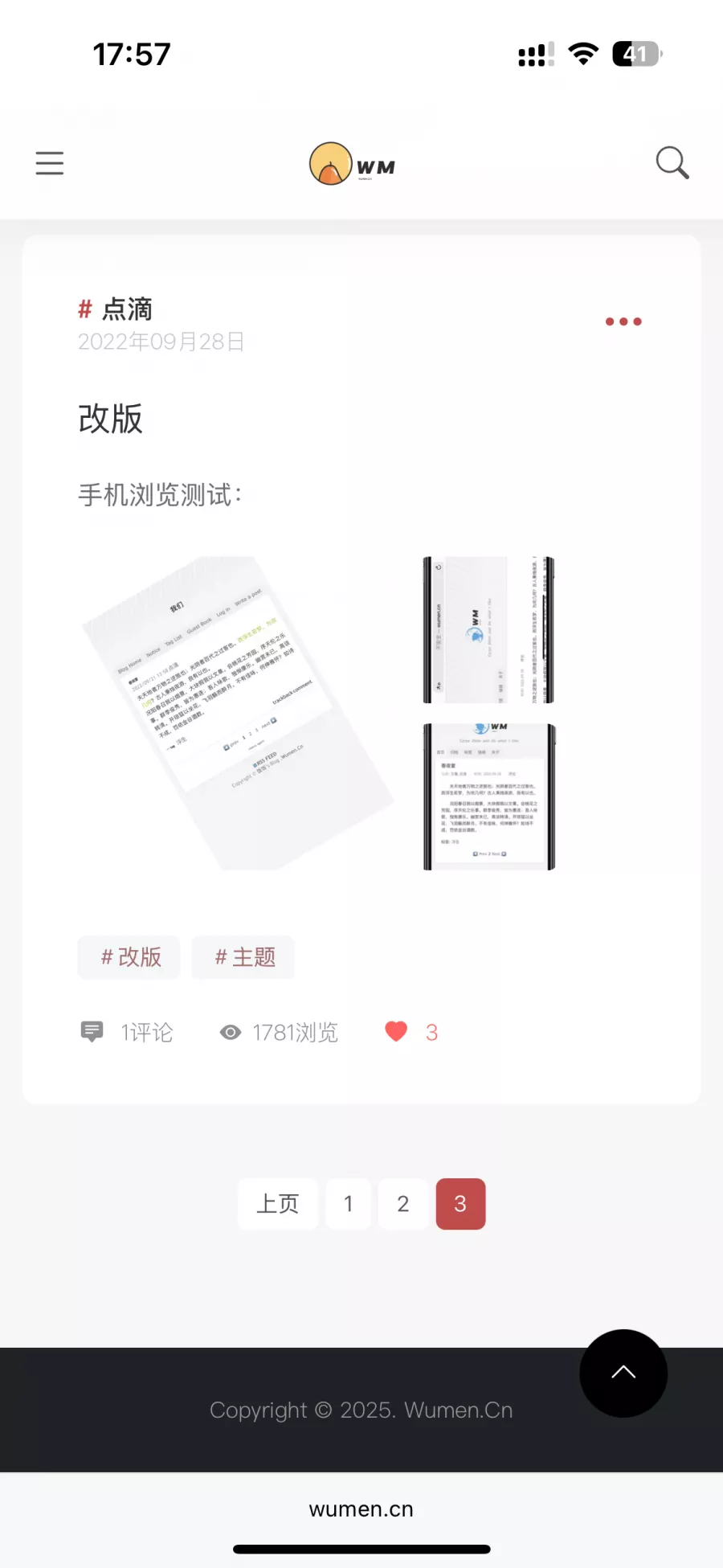This screenshot has width=723, height=1568.
Task: Select the # 改版 tag chip
Action: (129, 957)
